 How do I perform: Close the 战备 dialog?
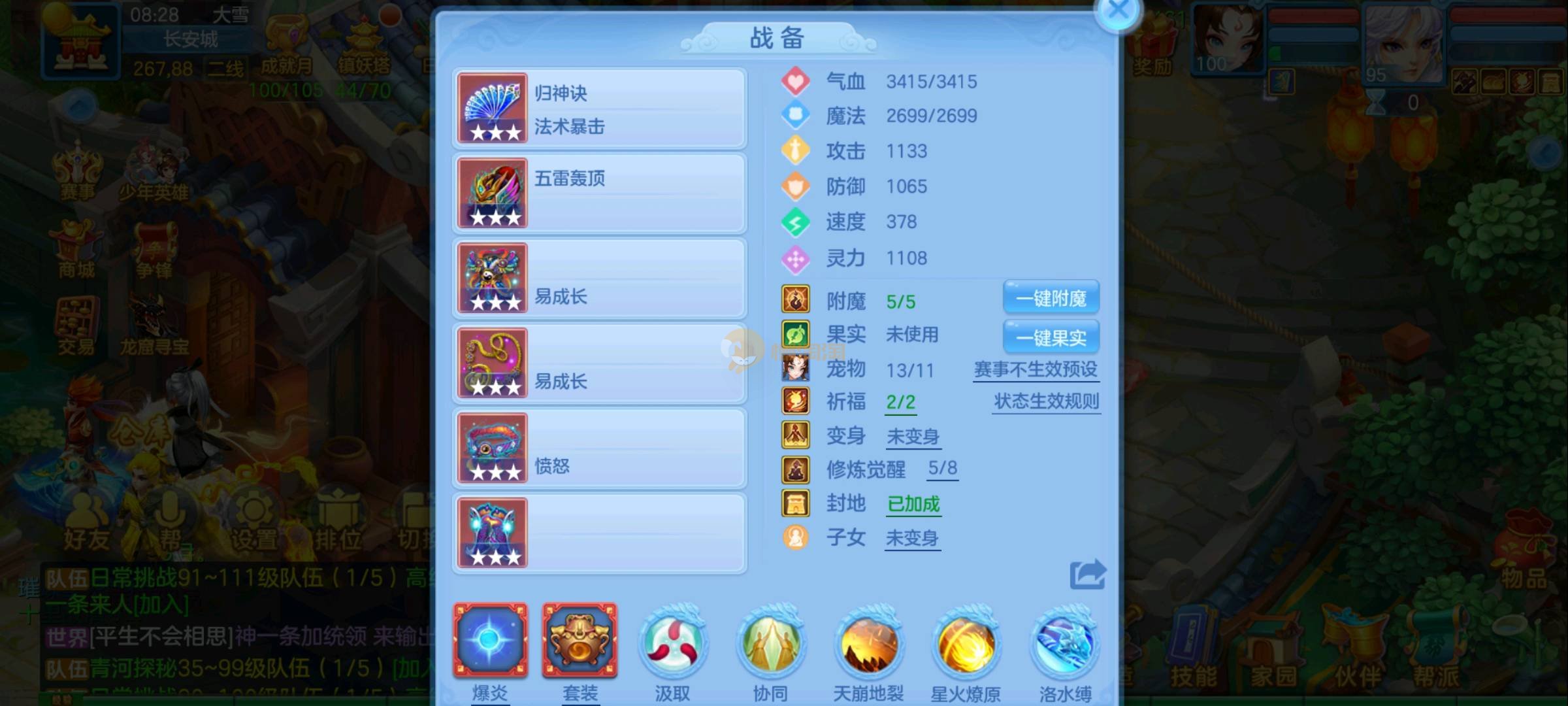(1118, 11)
